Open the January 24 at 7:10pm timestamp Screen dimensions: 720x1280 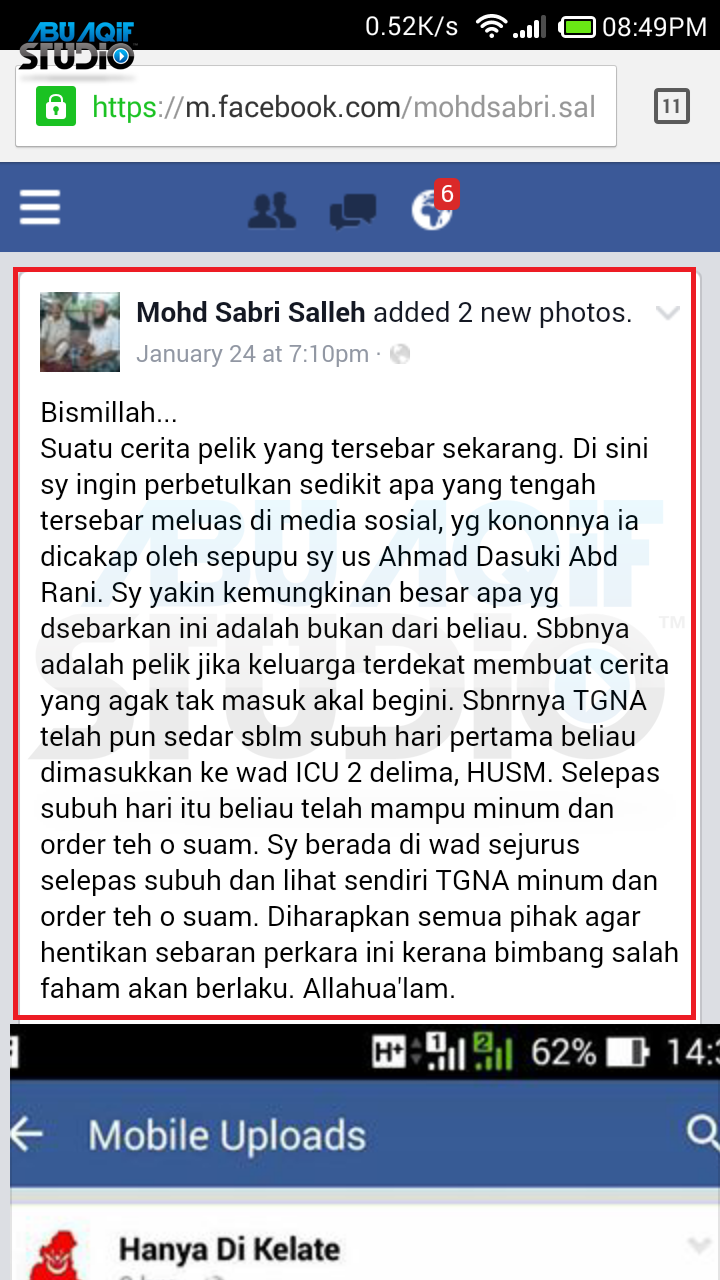click(x=252, y=354)
